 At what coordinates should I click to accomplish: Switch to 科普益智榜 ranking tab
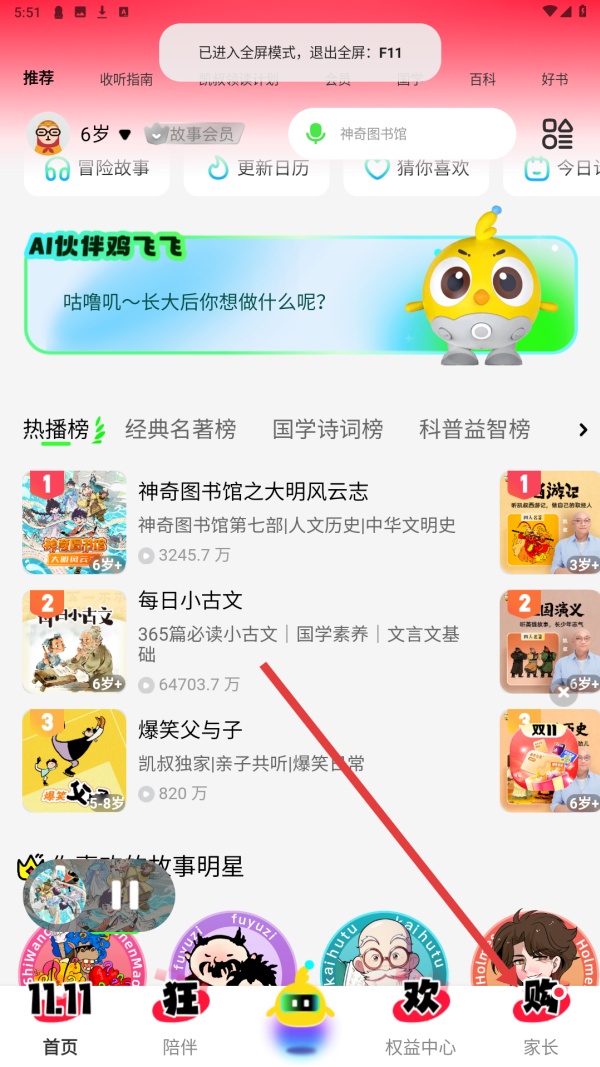point(474,430)
